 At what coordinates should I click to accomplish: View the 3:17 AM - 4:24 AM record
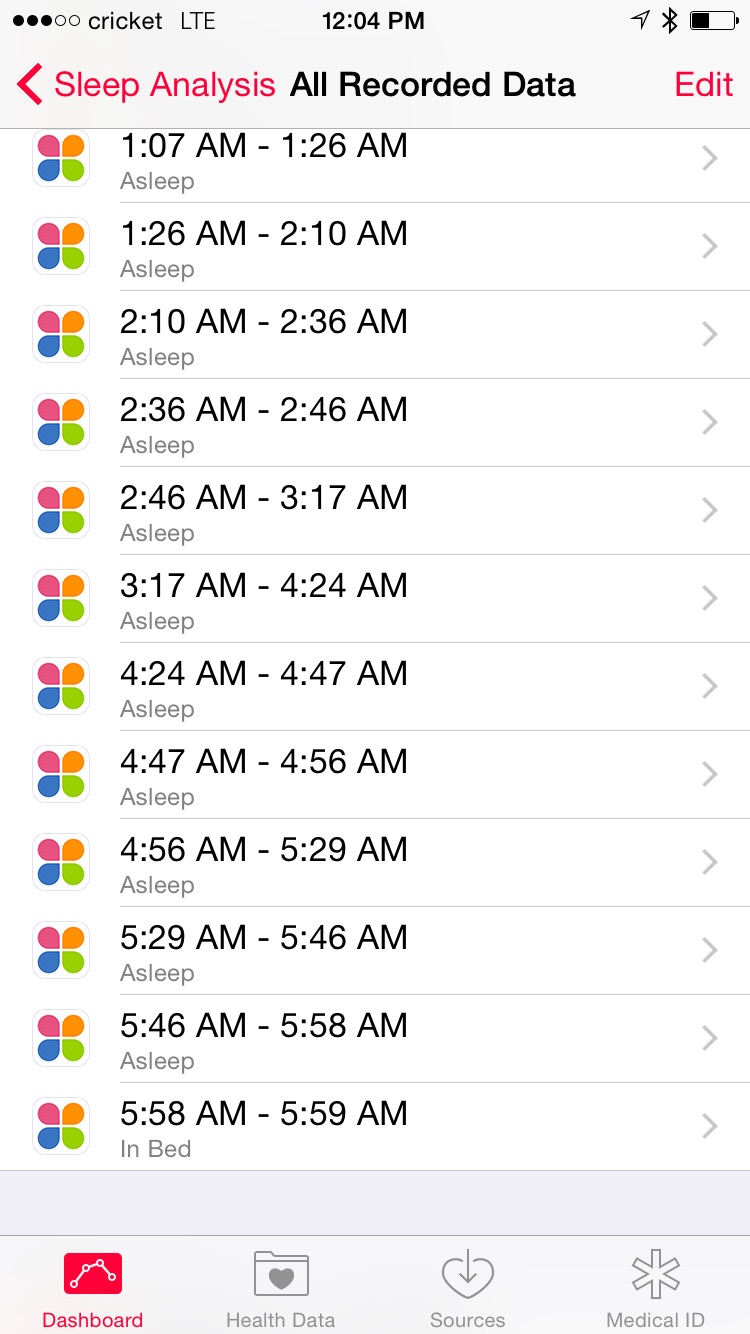(x=375, y=599)
